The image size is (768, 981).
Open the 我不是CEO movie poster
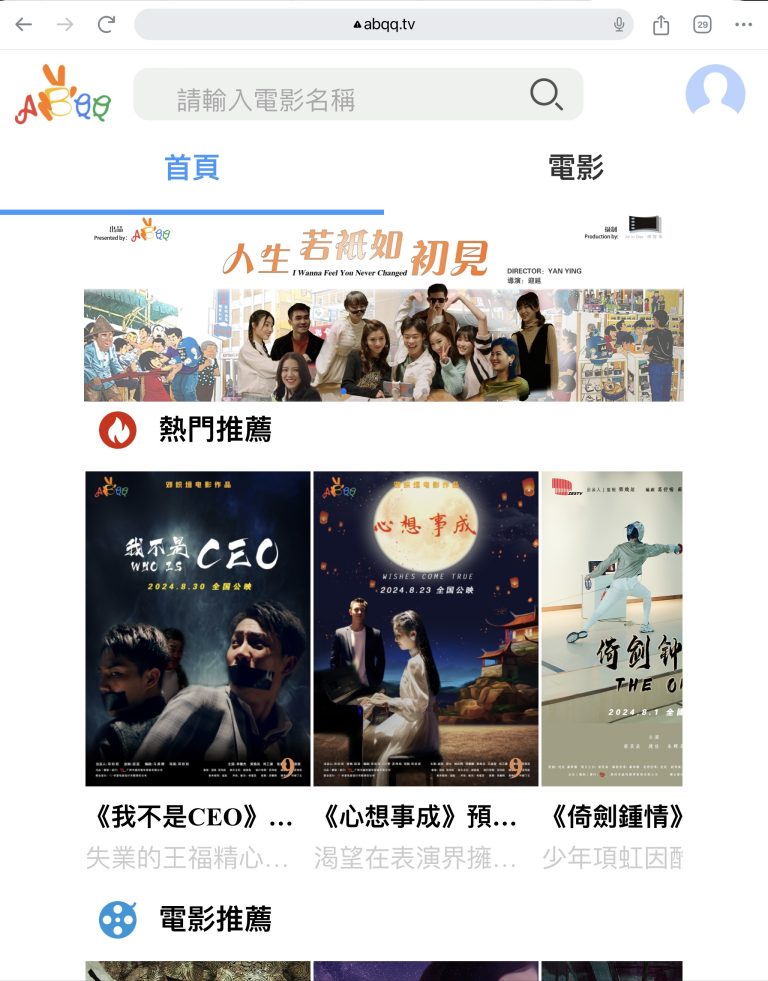point(198,628)
